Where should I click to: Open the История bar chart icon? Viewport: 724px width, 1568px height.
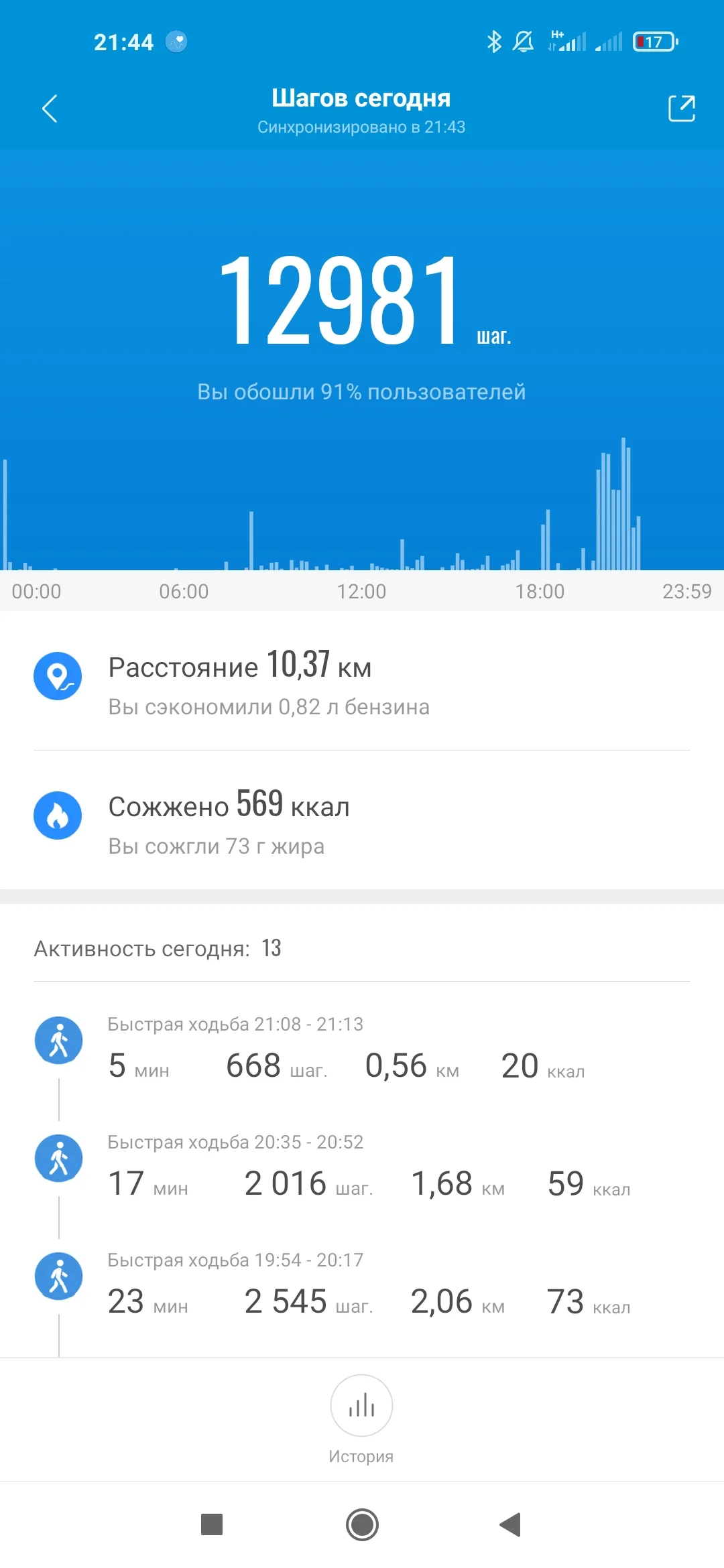pyautogui.click(x=361, y=1406)
